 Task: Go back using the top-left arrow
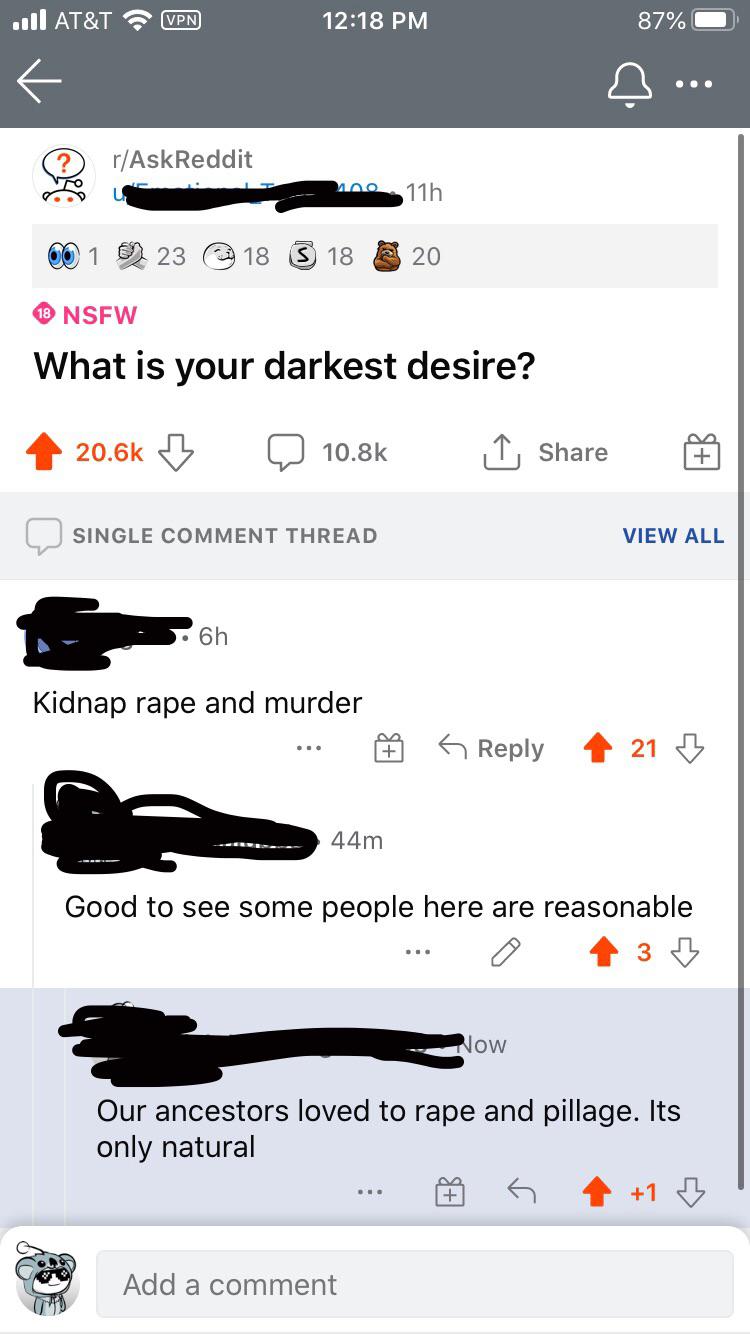pos(40,82)
